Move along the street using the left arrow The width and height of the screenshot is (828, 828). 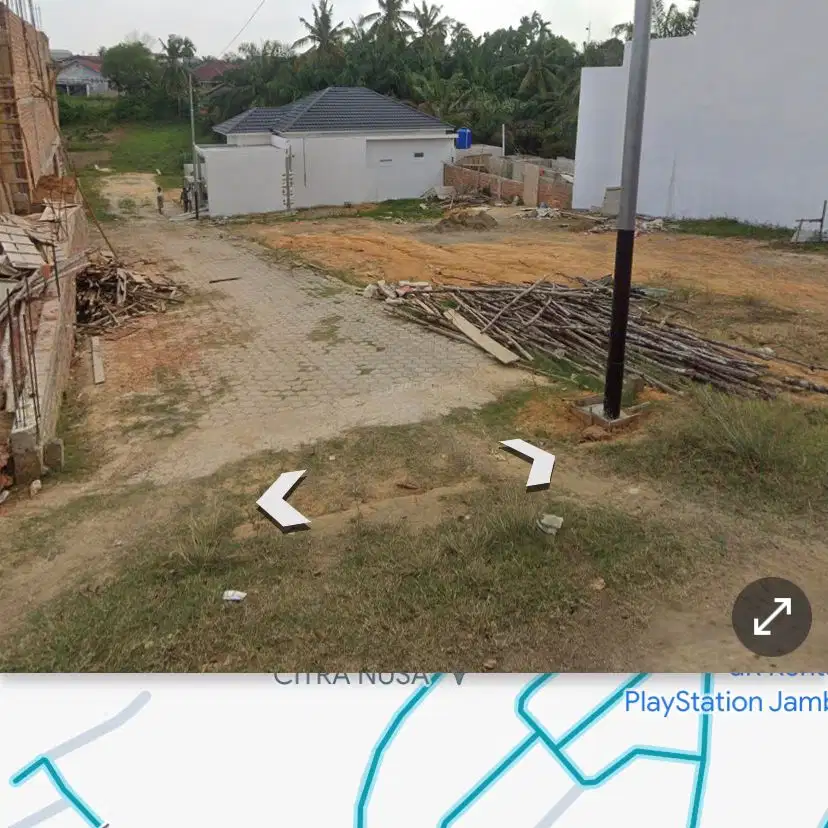point(280,501)
